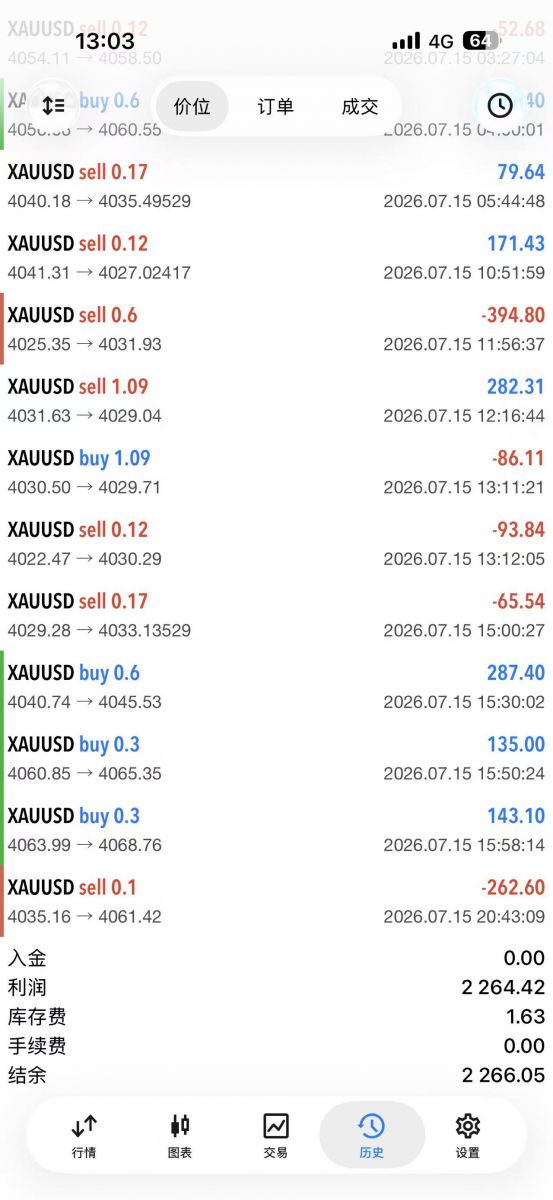Expand the buy 0.6 trade with 287.40 profit

tap(276, 686)
